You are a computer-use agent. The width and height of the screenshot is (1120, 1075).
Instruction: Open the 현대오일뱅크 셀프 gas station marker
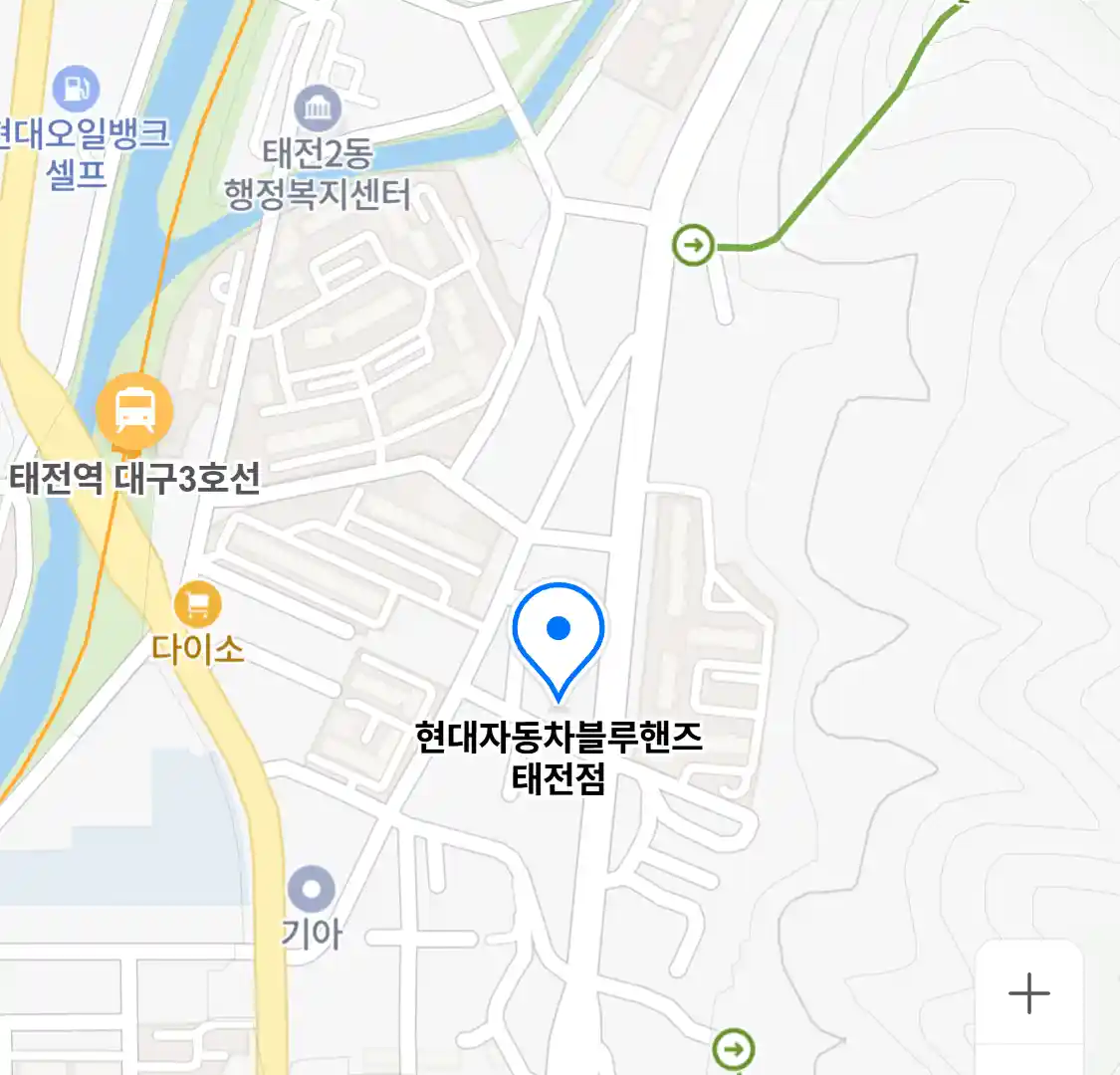[x=77, y=88]
